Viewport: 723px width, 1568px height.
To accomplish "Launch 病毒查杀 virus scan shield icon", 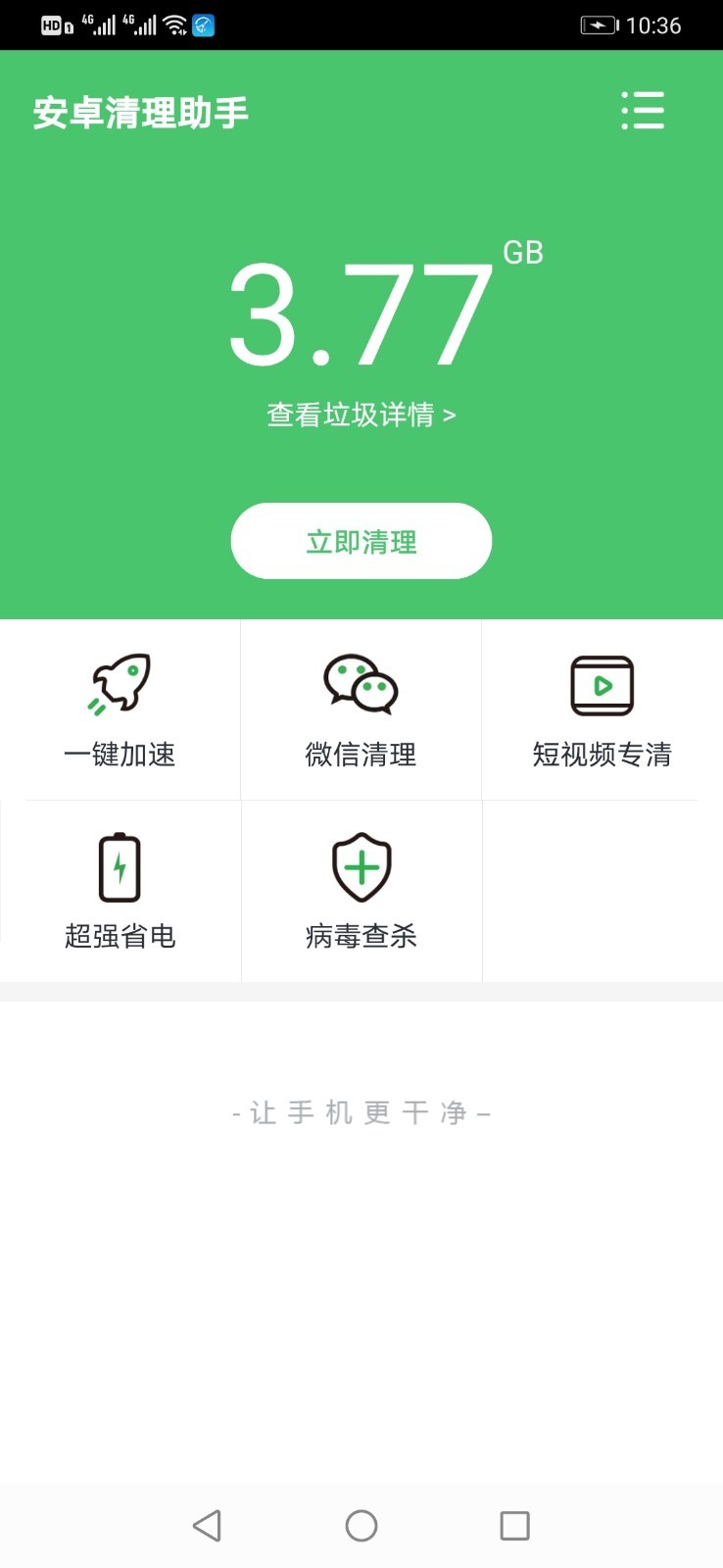I will click(x=361, y=866).
